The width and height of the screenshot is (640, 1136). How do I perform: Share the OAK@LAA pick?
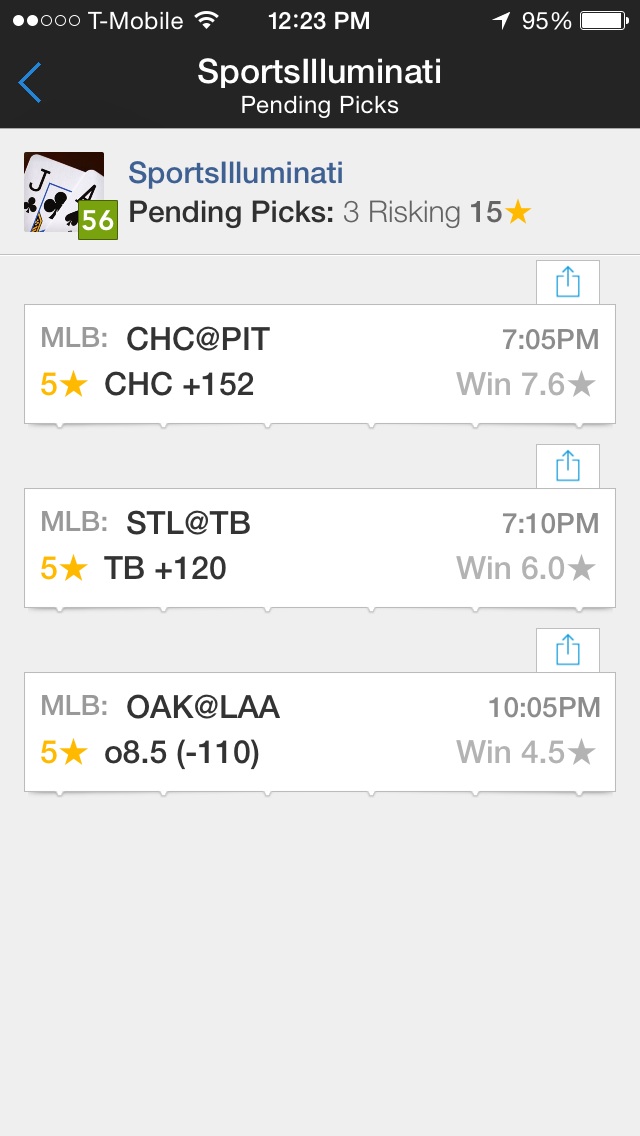click(568, 650)
